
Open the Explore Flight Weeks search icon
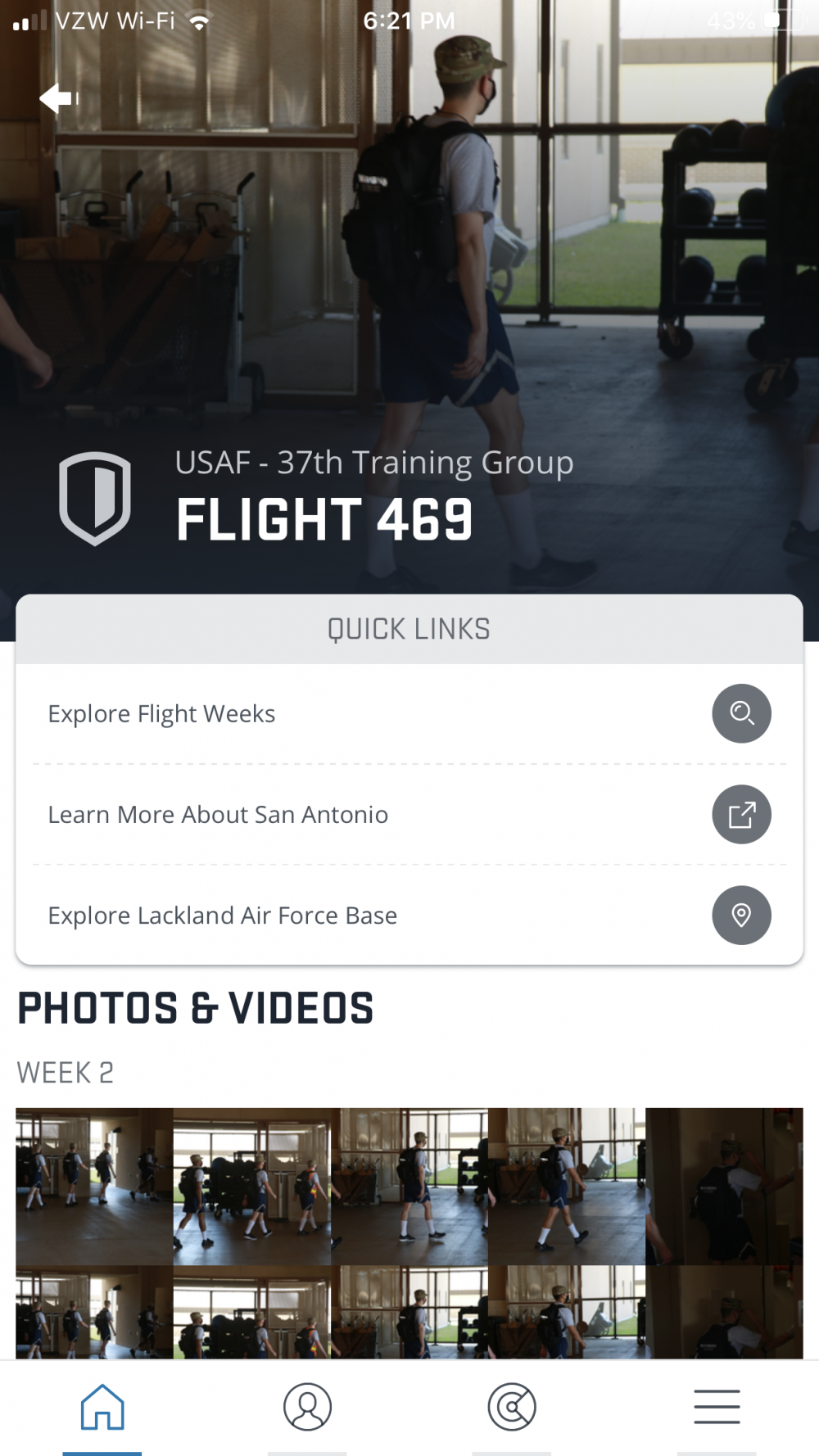tap(741, 713)
